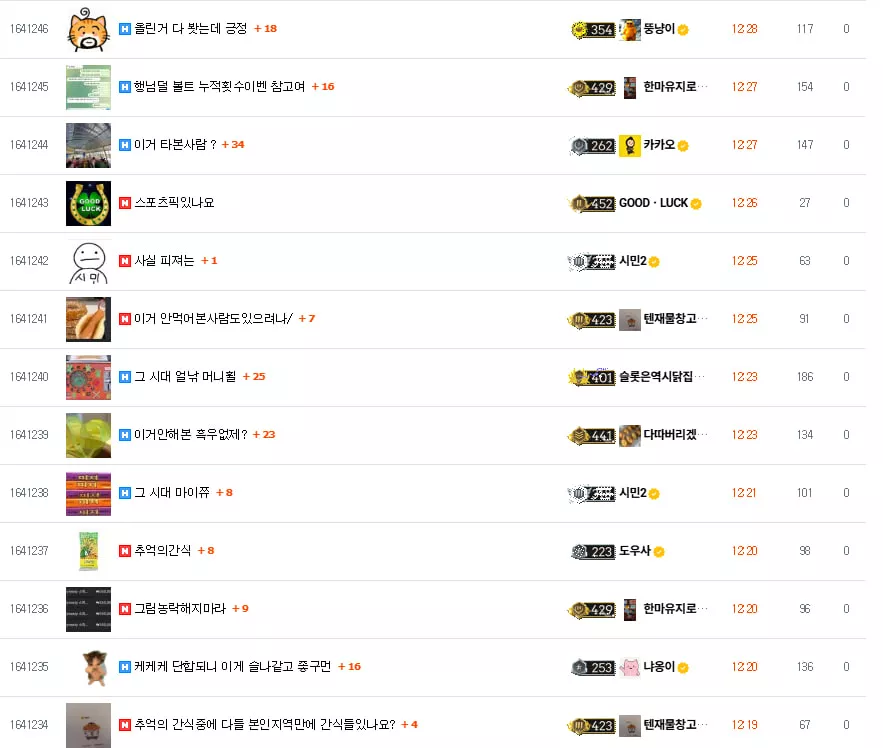Screen dimensions: 883x748
Task: View author 카카오's profile
Action: tap(659, 145)
